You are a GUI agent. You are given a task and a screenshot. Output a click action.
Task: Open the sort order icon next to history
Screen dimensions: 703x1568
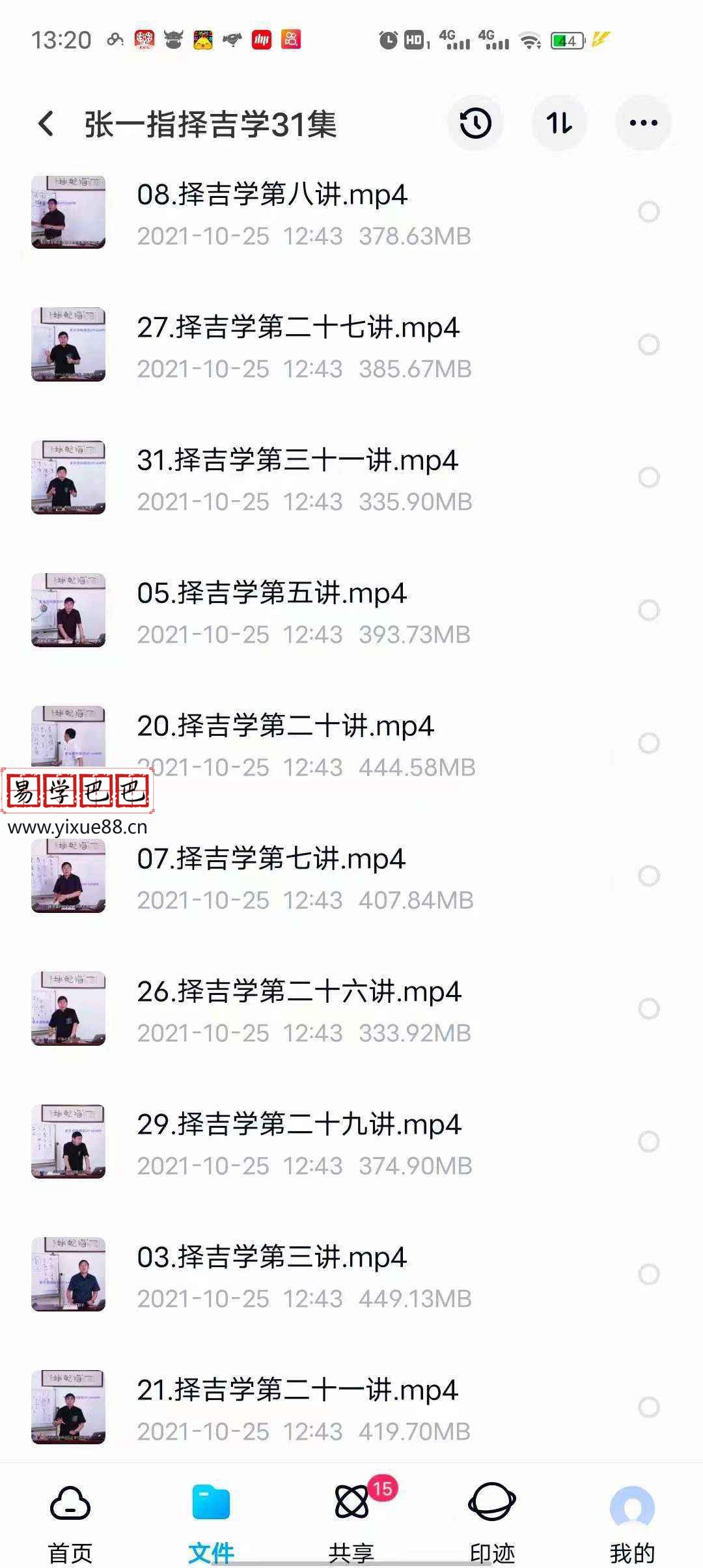click(x=560, y=122)
